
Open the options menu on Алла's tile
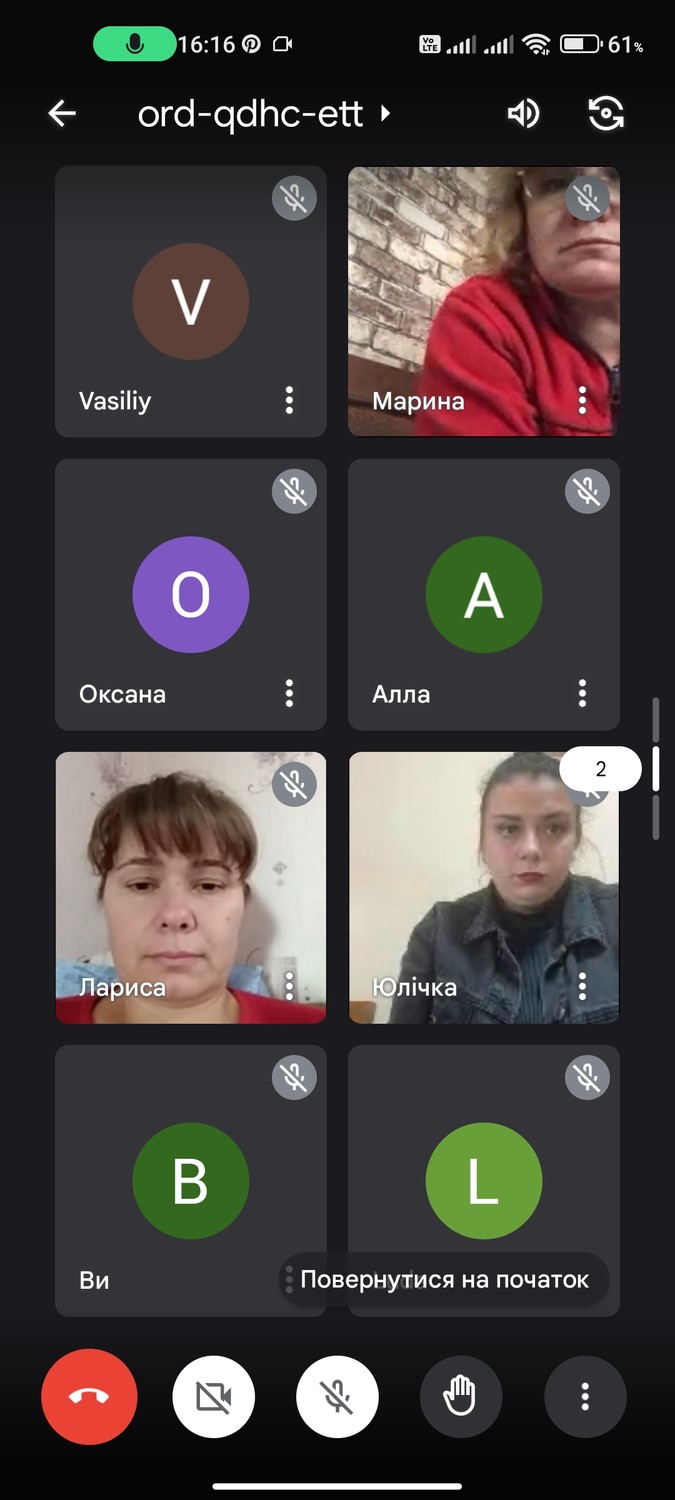tap(582, 693)
